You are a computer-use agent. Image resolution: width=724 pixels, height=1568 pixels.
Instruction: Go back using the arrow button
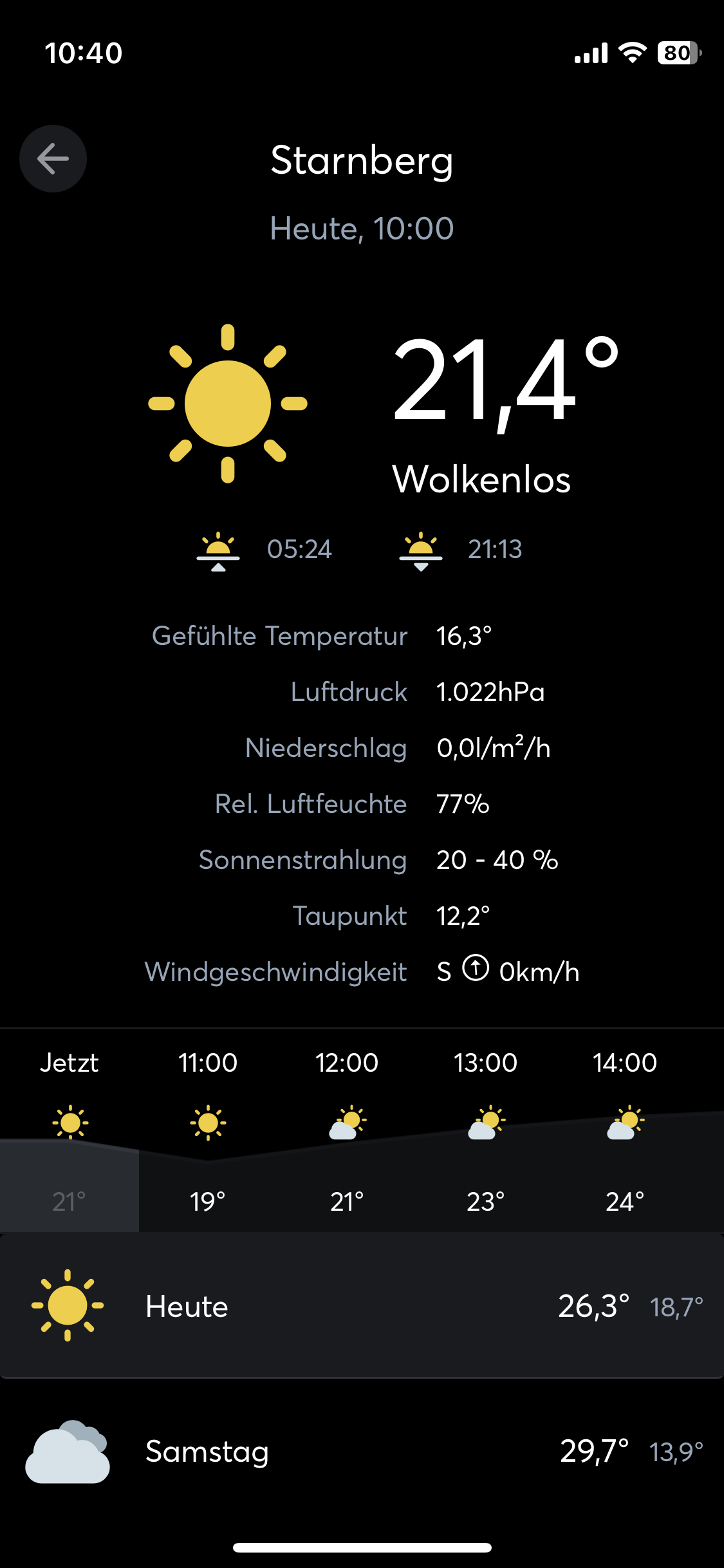pos(53,158)
